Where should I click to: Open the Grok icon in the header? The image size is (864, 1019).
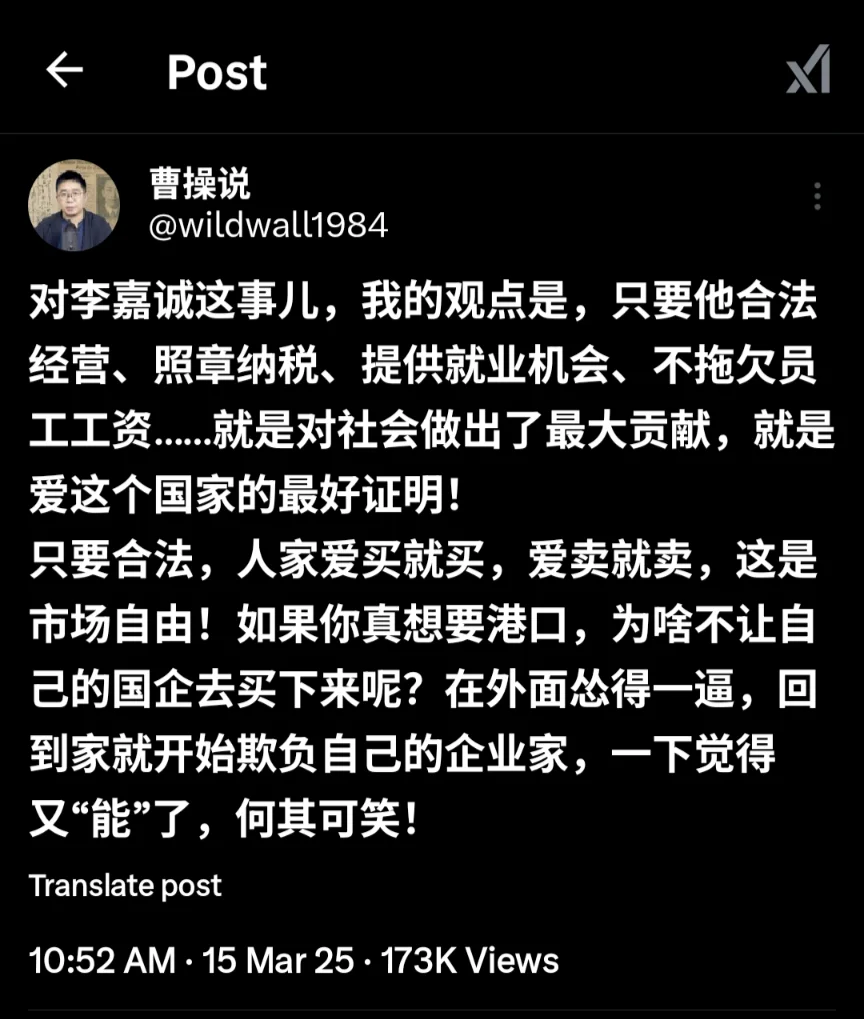click(x=808, y=71)
